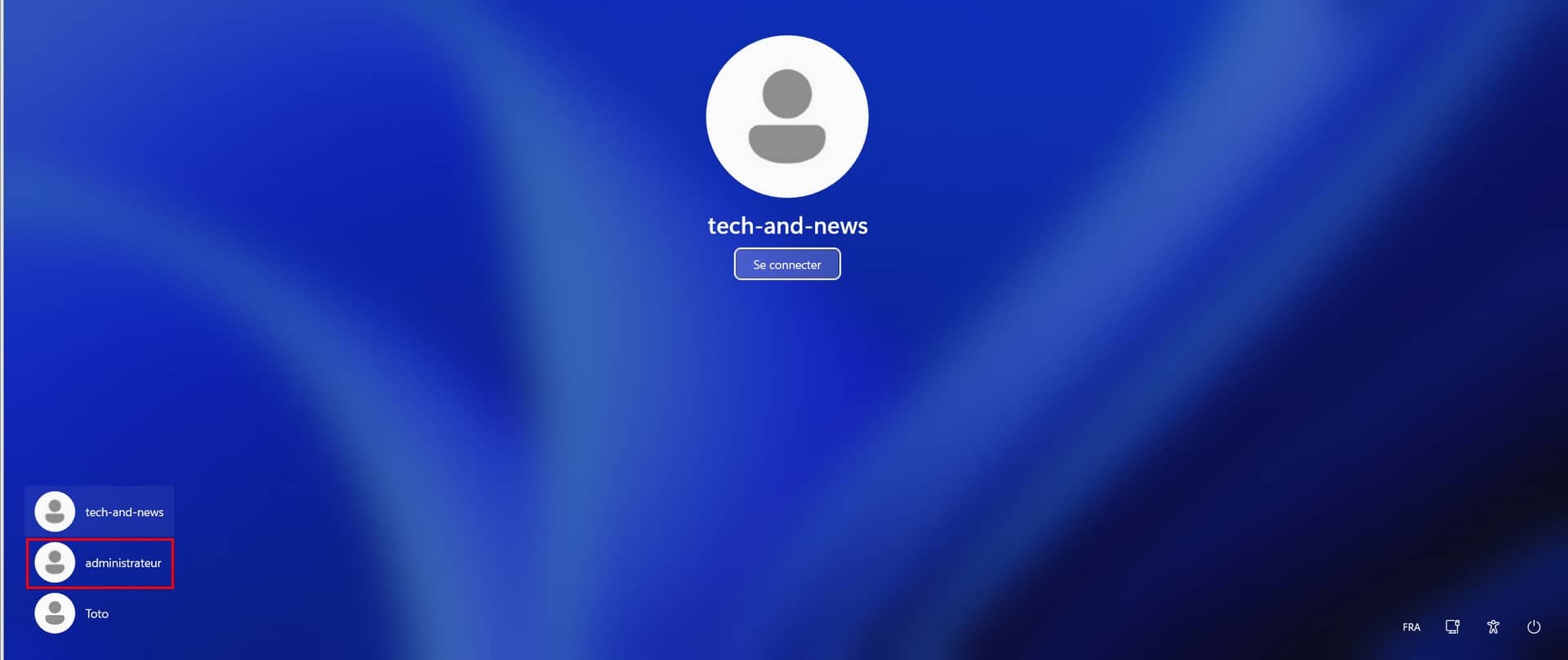1568x660 pixels.
Task: Tap the Se connecter button
Action: 786,264
